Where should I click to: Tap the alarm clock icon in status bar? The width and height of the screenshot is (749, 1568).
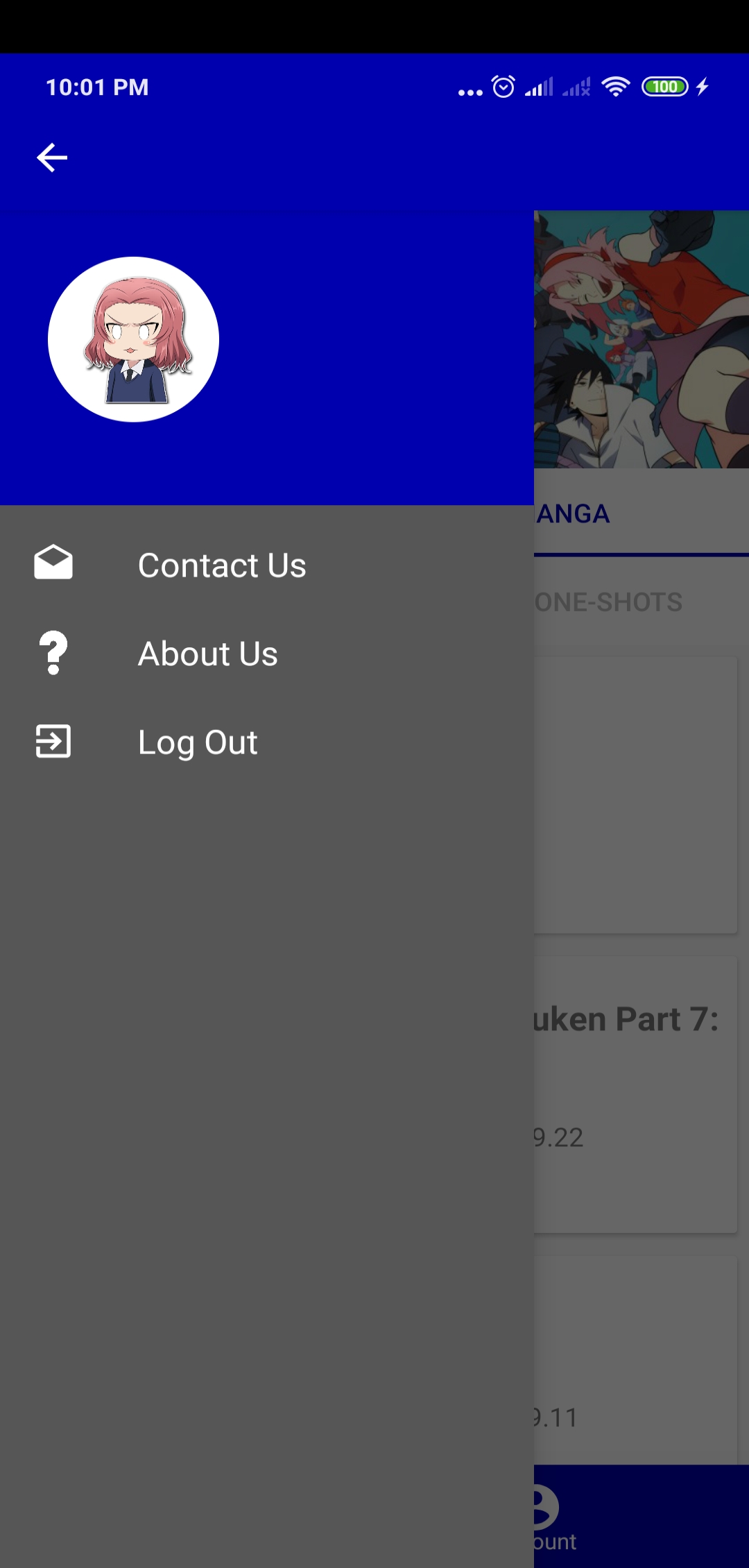point(501,85)
